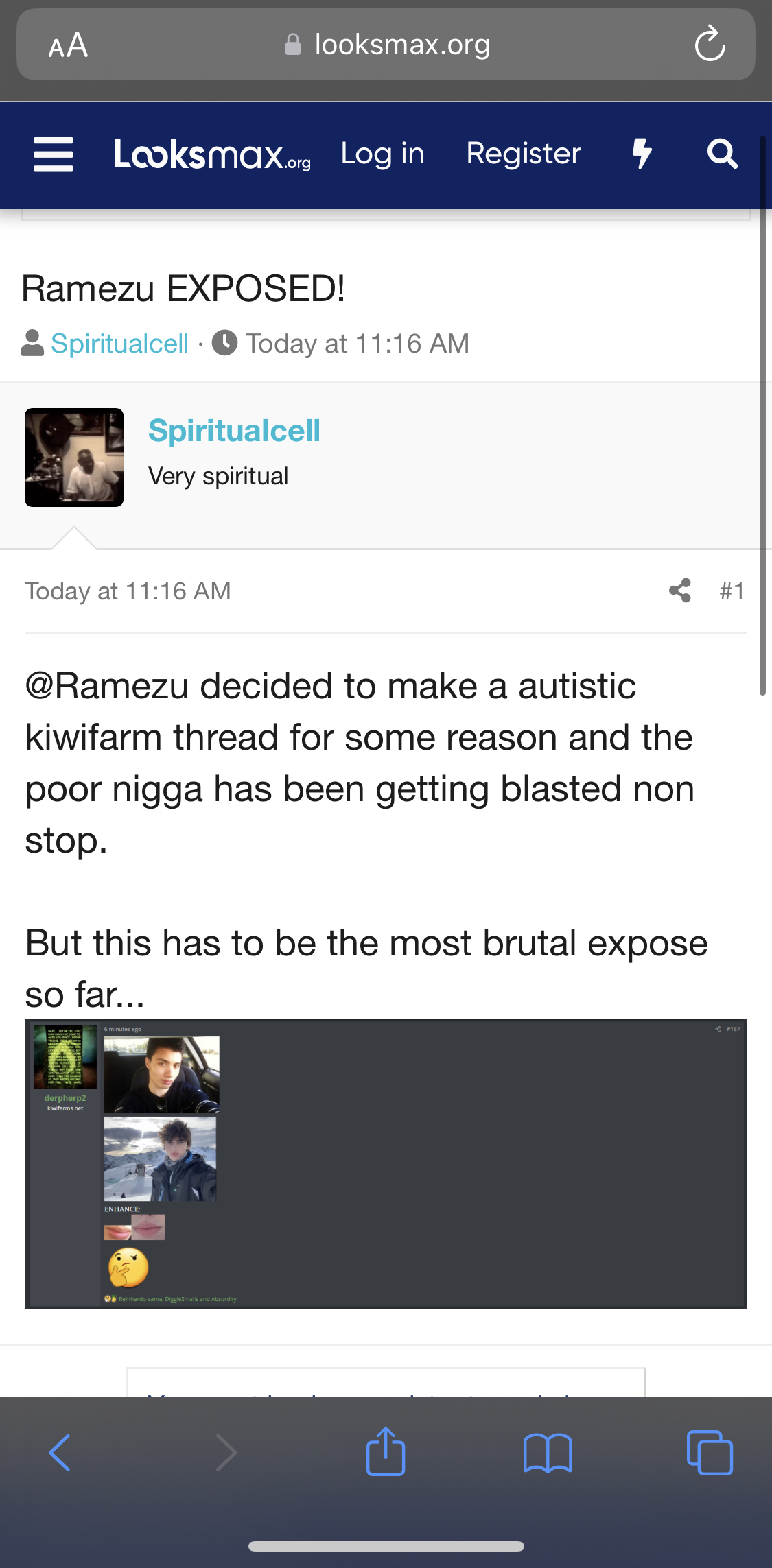Image resolution: width=772 pixels, height=1568 pixels.
Task: Show open Safari tabs
Action: pyautogui.click(x=710, y=1452)
